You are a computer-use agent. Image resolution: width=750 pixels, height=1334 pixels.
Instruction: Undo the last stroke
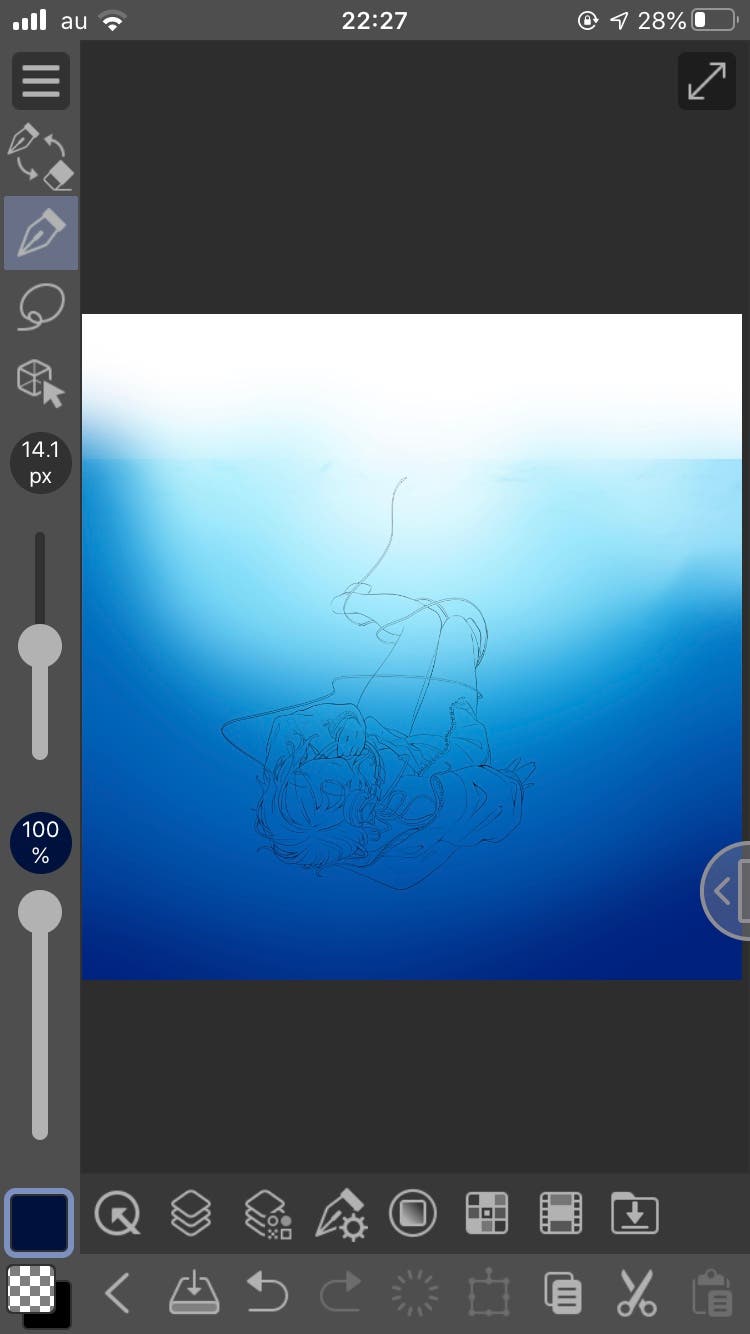tap(266, 1294)
